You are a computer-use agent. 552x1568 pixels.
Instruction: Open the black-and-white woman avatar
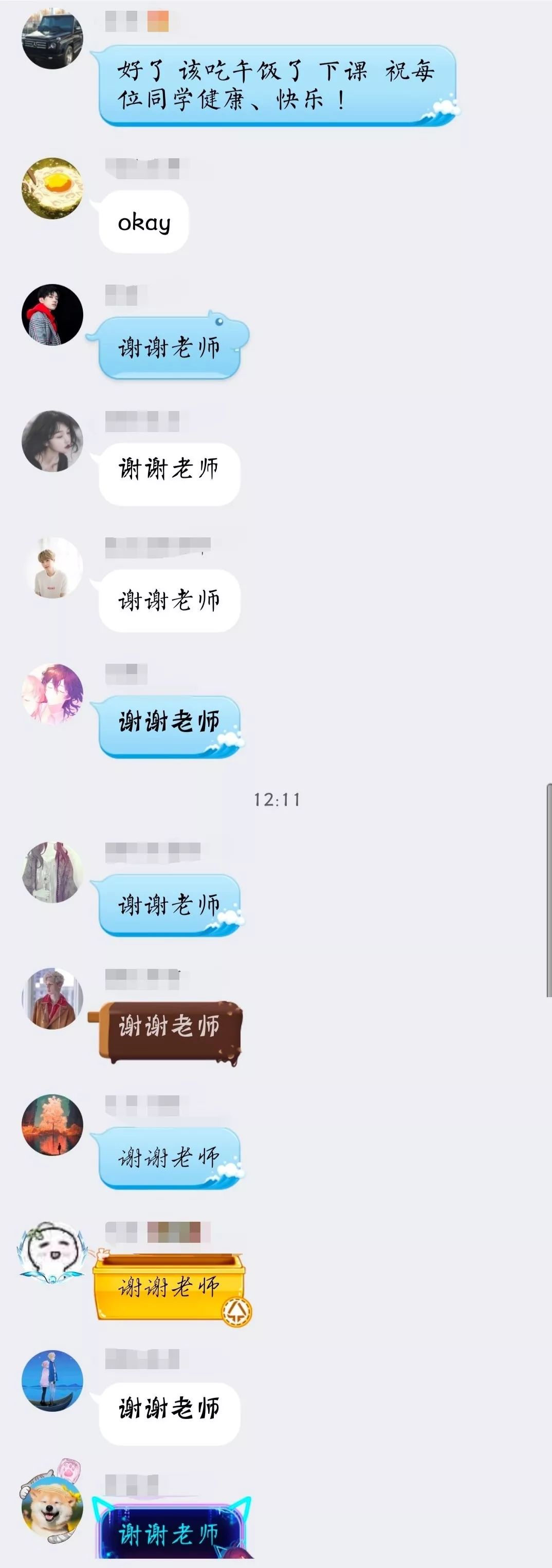pyautogui.click(x=52, y=441)
